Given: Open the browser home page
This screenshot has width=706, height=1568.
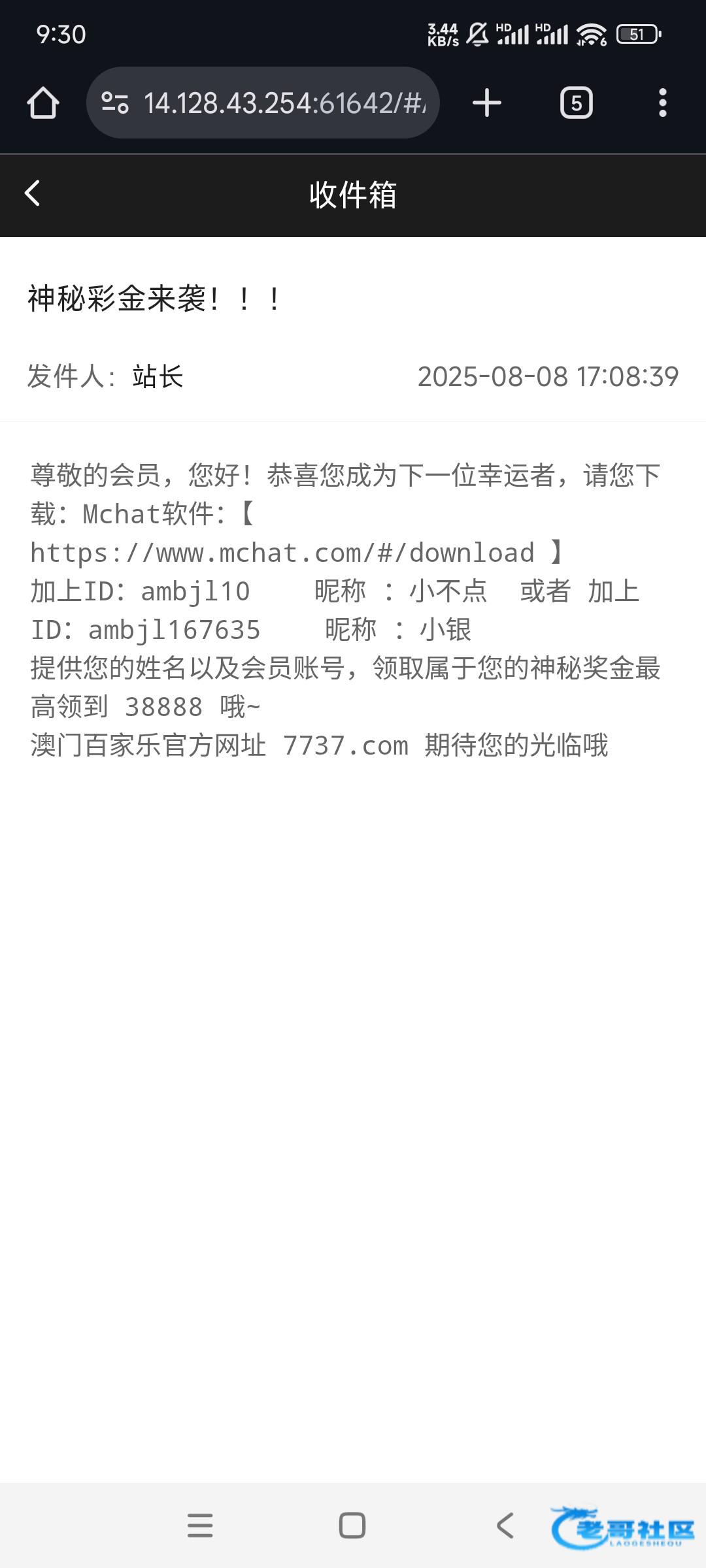Looking at the screenshot, I should pyautogui.click(x=43, y=103).
